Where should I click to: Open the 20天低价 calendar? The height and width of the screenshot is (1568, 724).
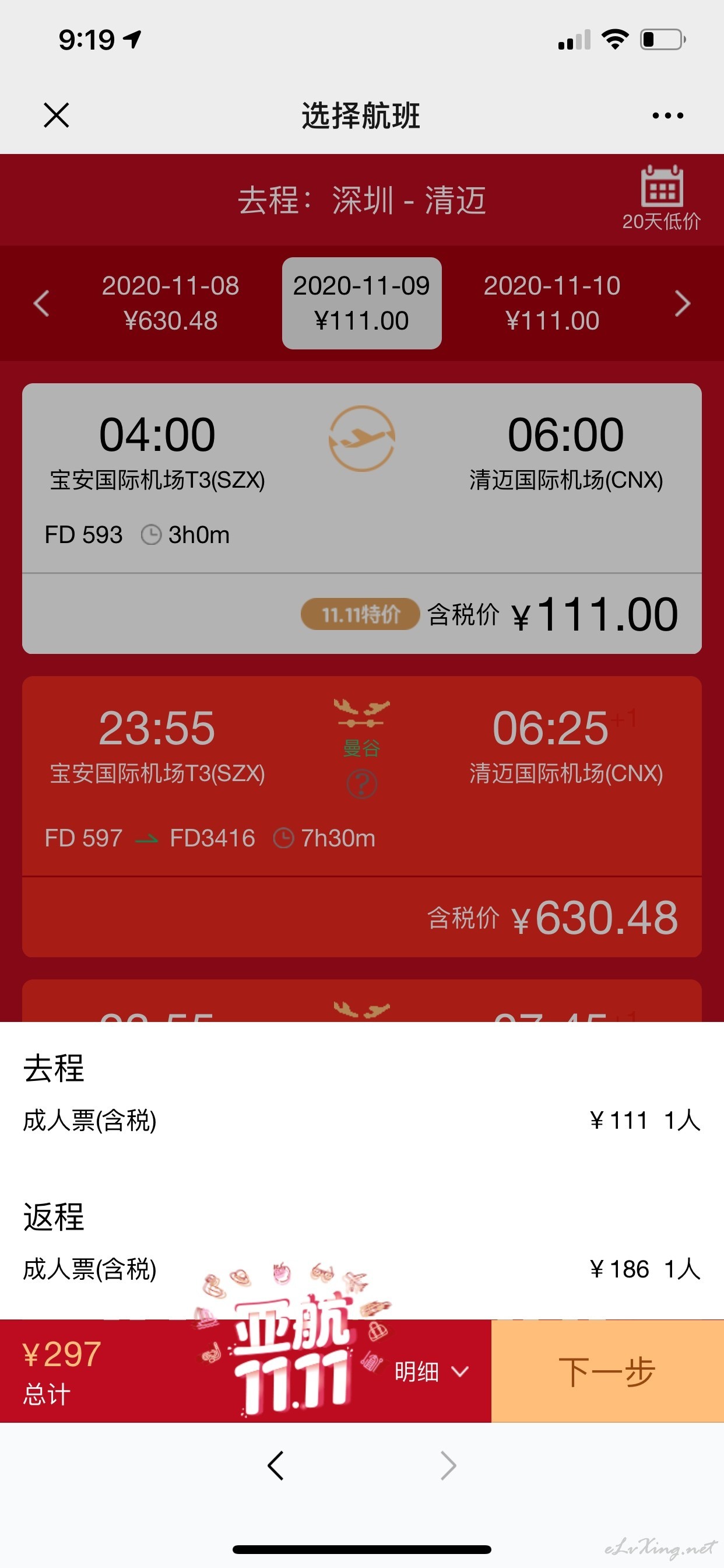click(x=661, y=198)
